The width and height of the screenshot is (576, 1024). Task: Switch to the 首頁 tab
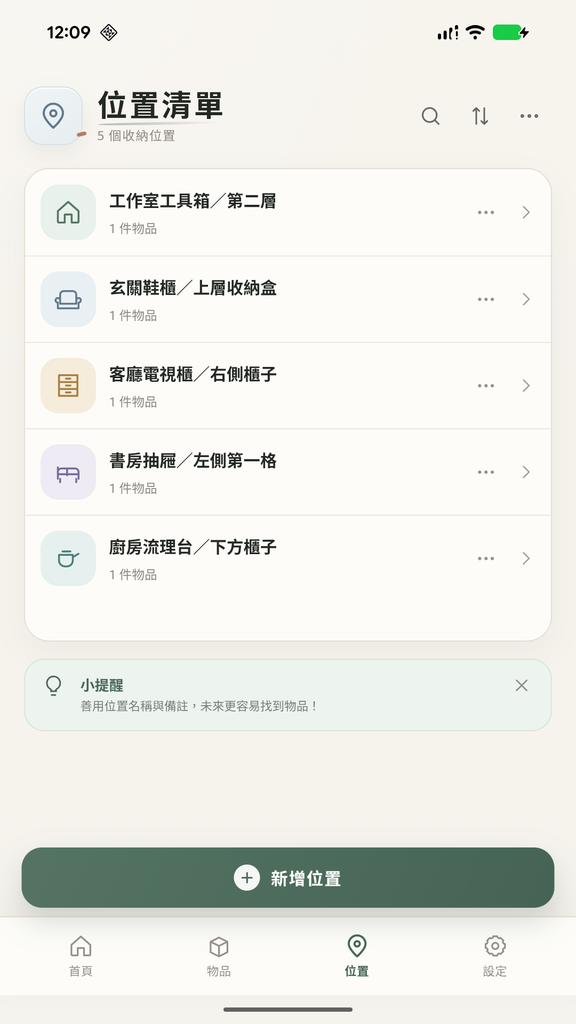tap(81, 955)
